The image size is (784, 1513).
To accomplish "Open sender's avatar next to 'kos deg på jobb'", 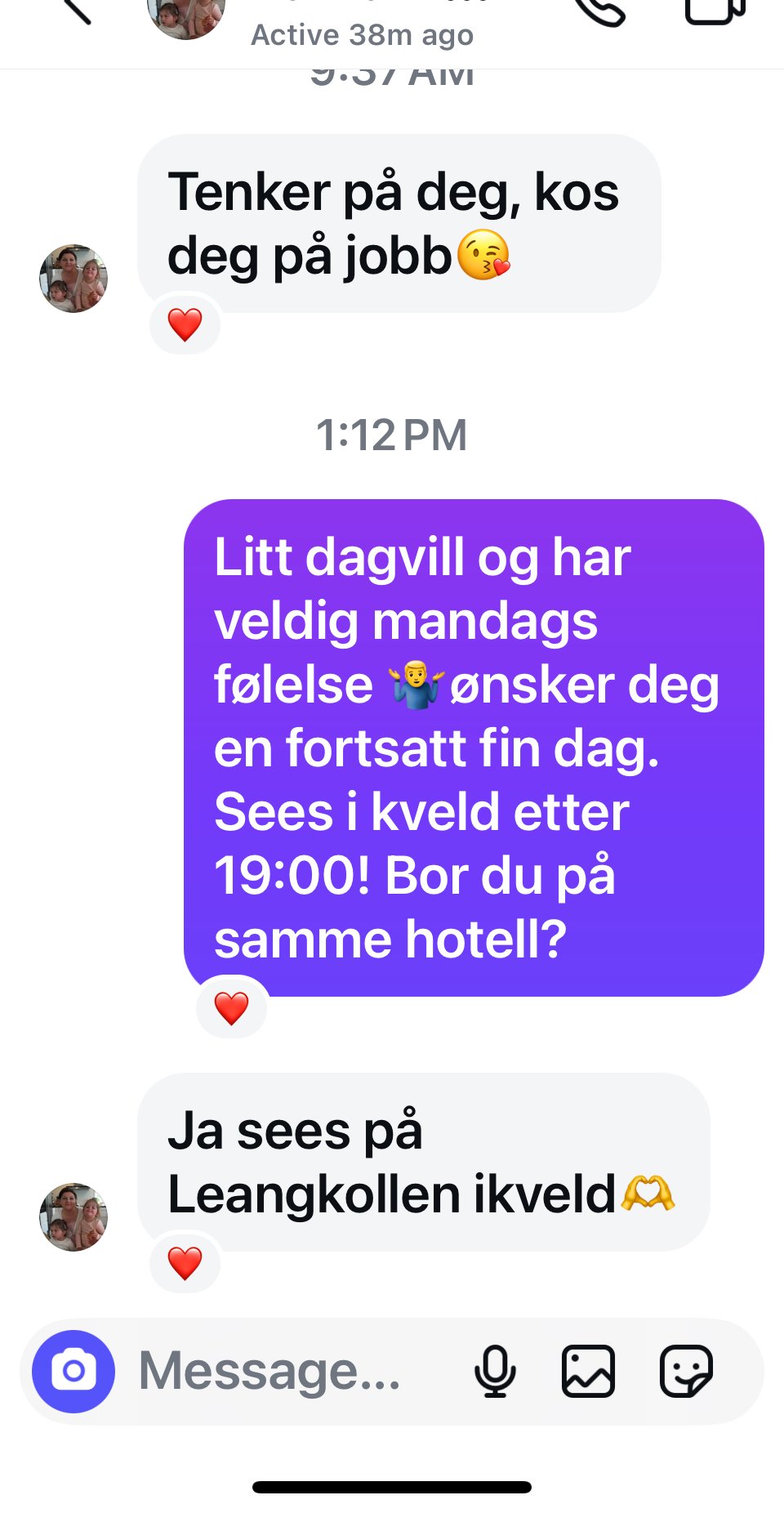I will pyautogui.click(x=73, y=278).
